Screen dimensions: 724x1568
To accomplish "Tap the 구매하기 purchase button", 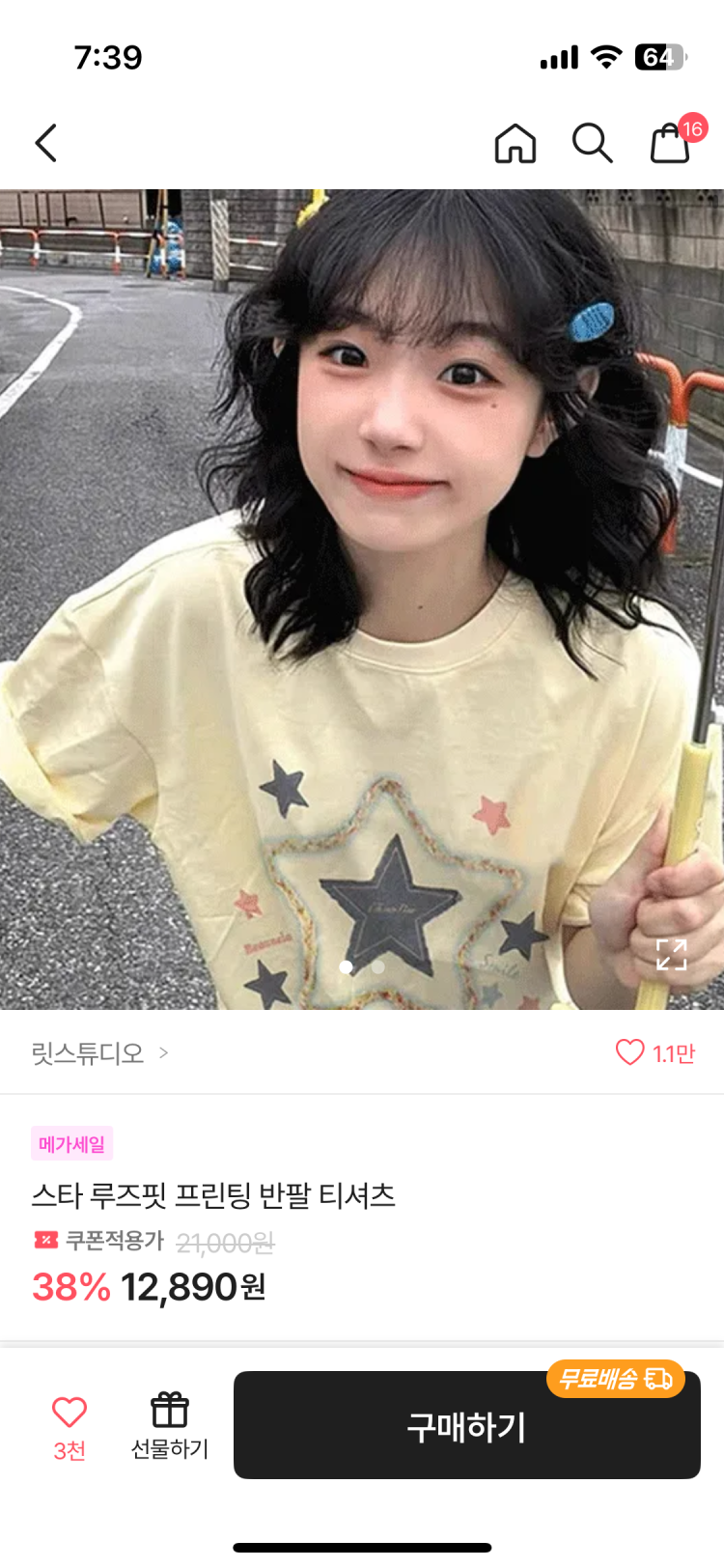I will click(x=466, y=1426).
